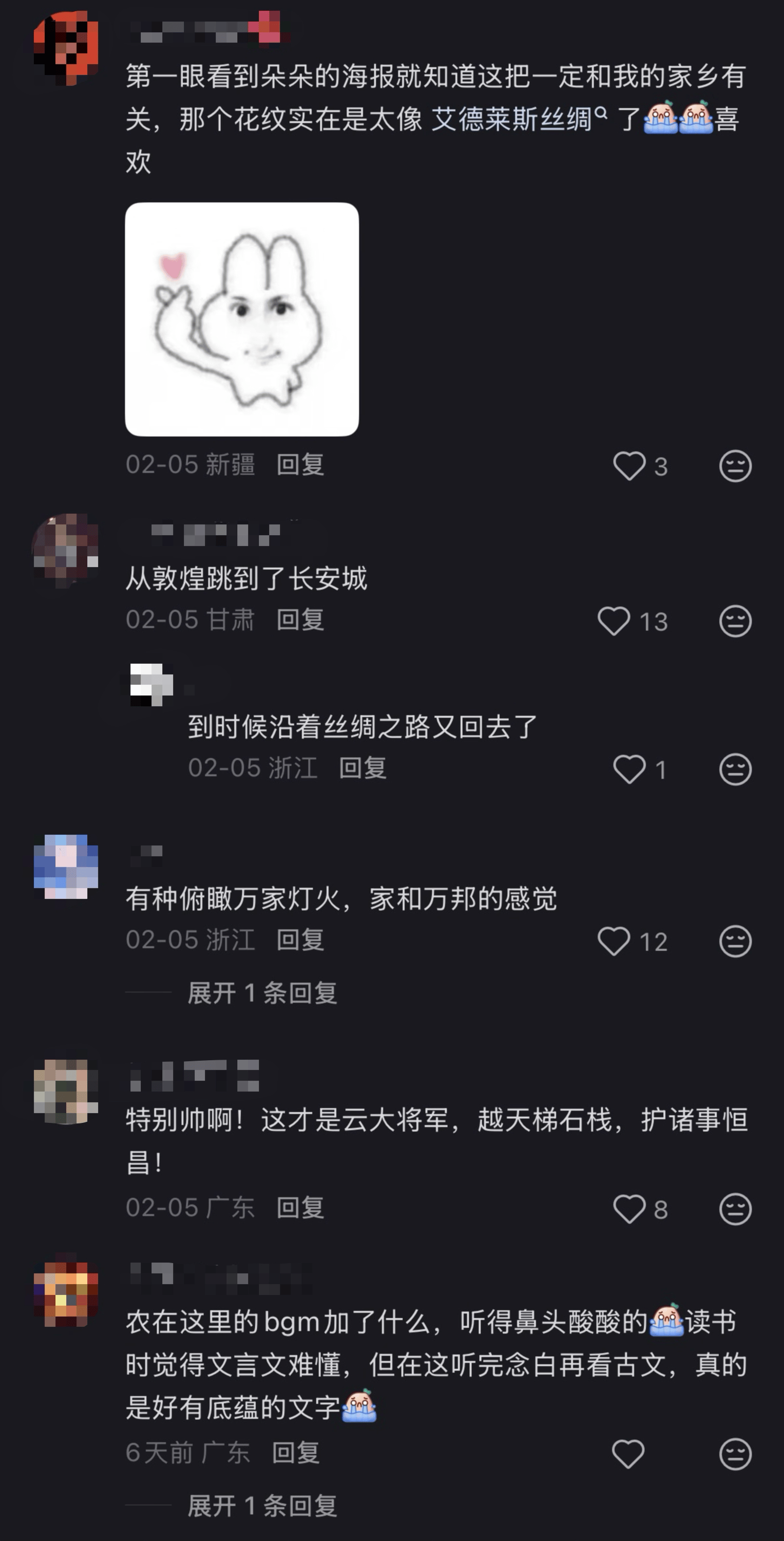Reply to 到时候沿着丝绸之路又回去了
This screenshot has height=1541, width=784.
[362, 768]
